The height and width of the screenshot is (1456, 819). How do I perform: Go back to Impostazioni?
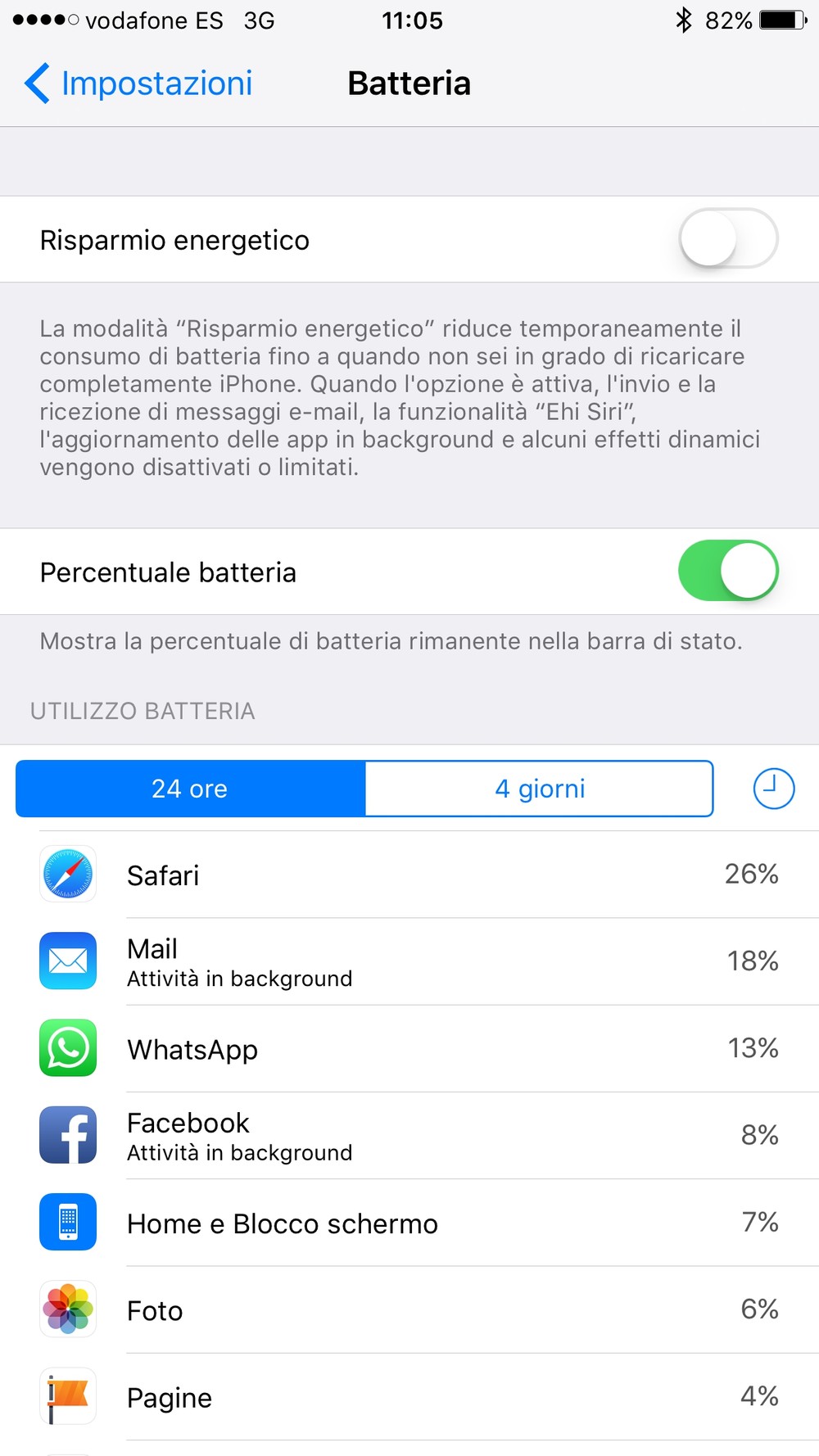(x=138, y=84)
